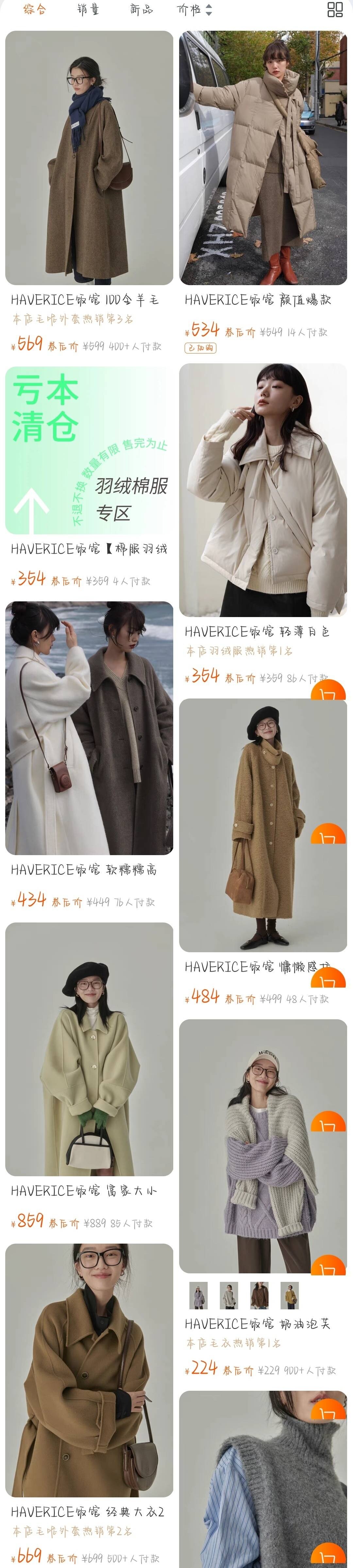Screen dimensions: 353x1568
Task: Open the 亏本清仓 羽绒棉服 banner
Action: point(89,450)
